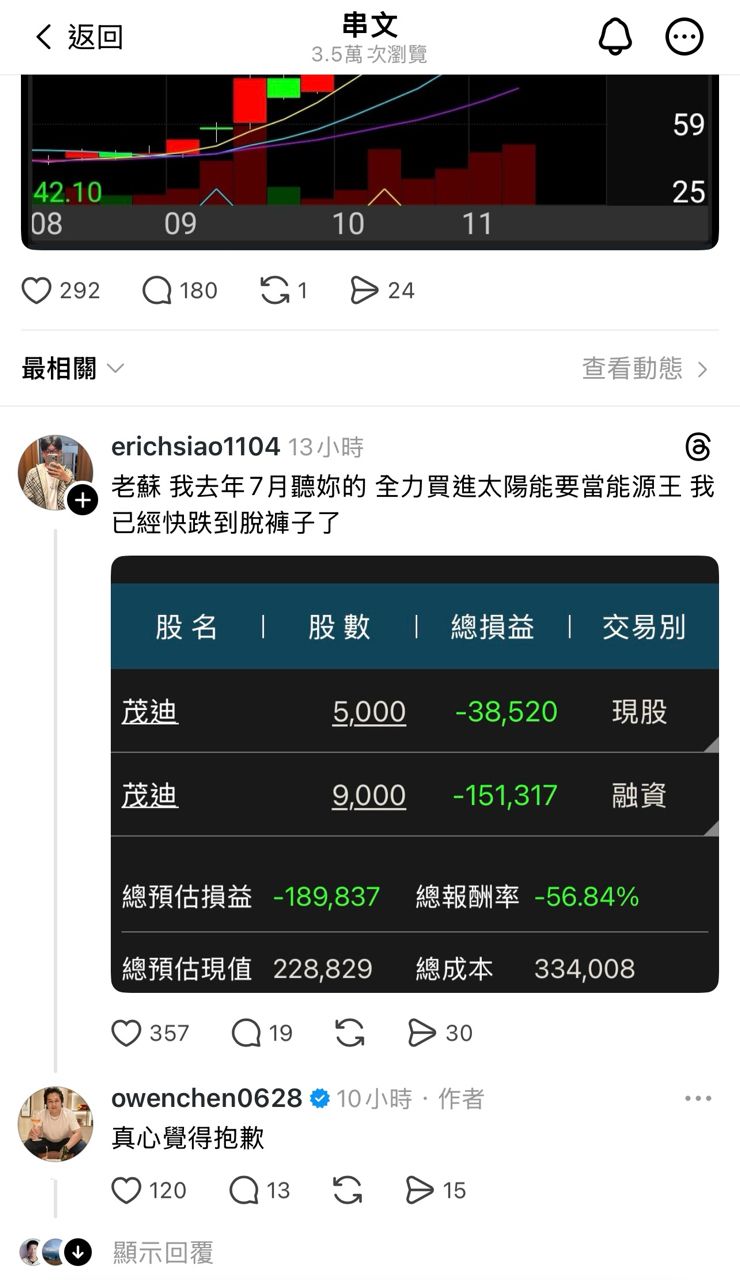740x1280 pixels.
Task: Follow erichsiao1104 via the plus badge
Action: pos(82,500)
